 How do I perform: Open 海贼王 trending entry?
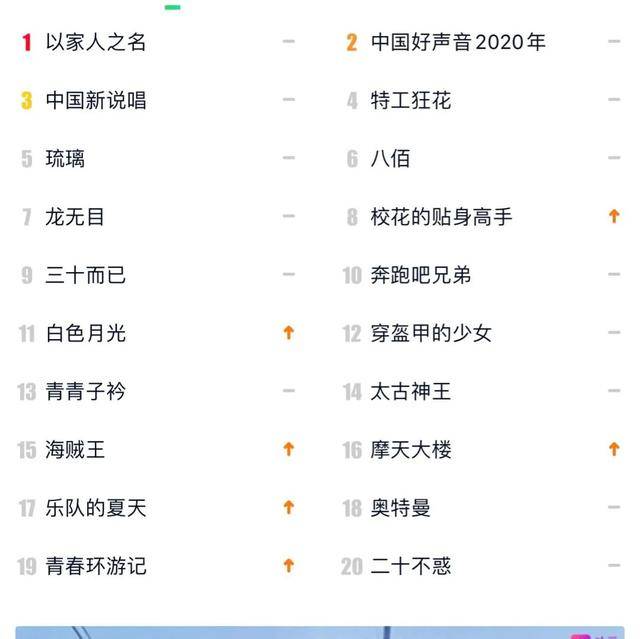(76, 449)
